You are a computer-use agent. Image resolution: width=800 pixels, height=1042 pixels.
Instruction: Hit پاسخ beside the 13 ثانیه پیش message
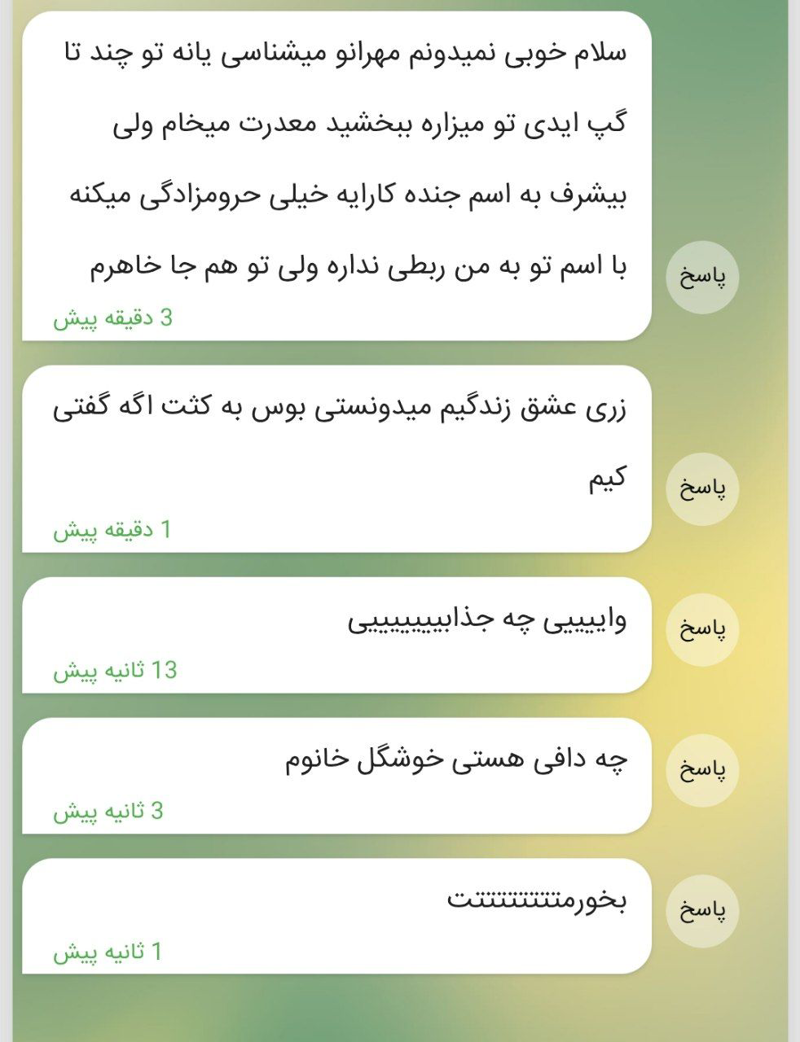point(702,629)
